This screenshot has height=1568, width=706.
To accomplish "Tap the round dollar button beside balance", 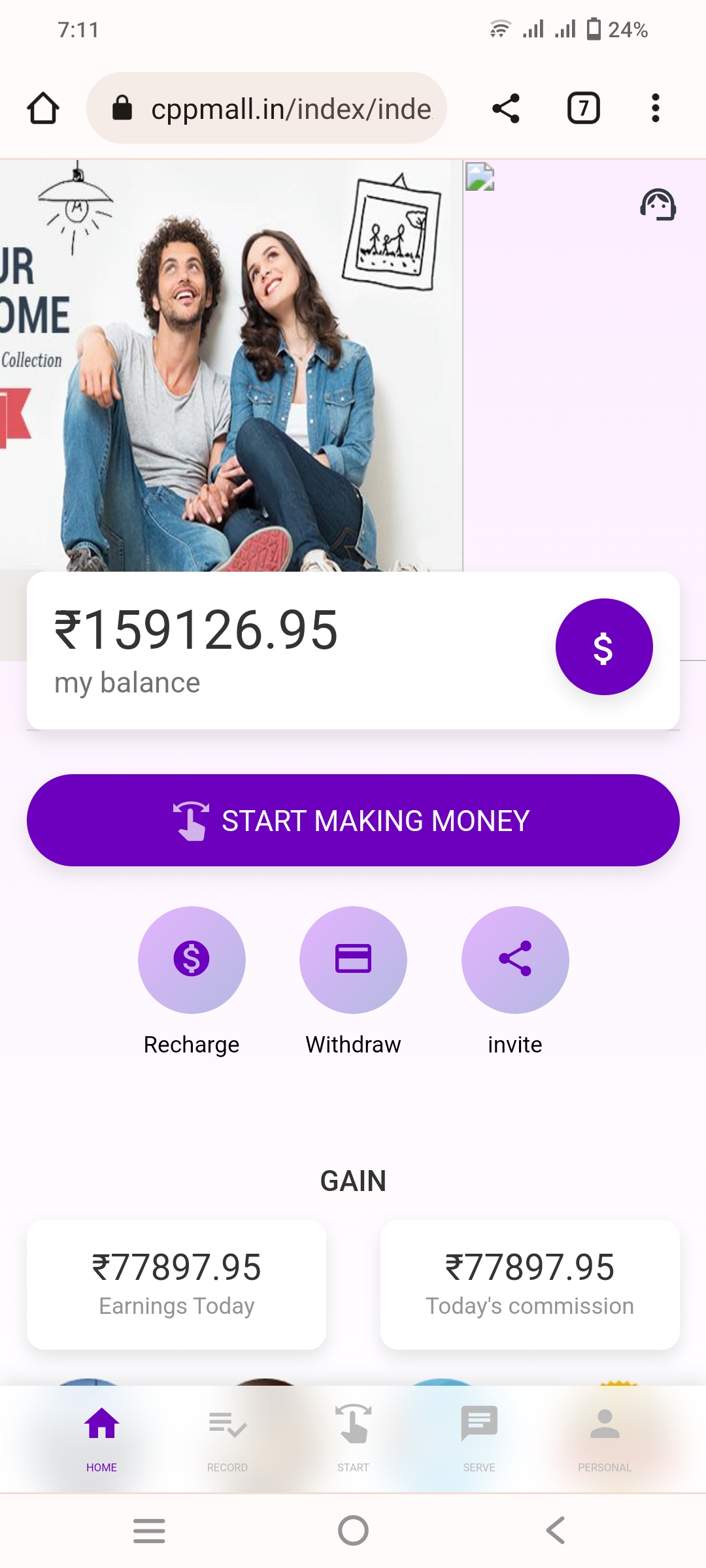I will coord(603,647).
